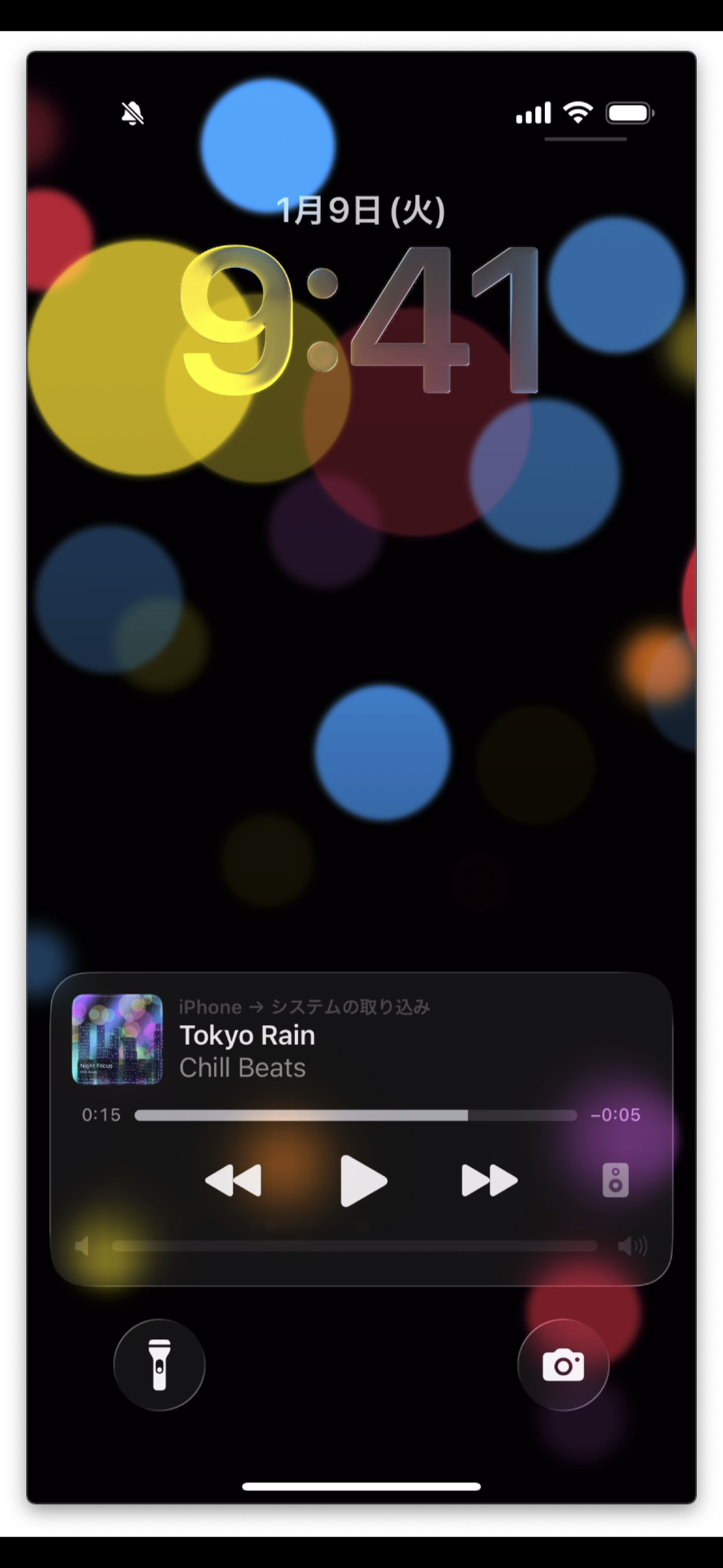
Task: Skip back to the previous track
Action: [233, 1180]
